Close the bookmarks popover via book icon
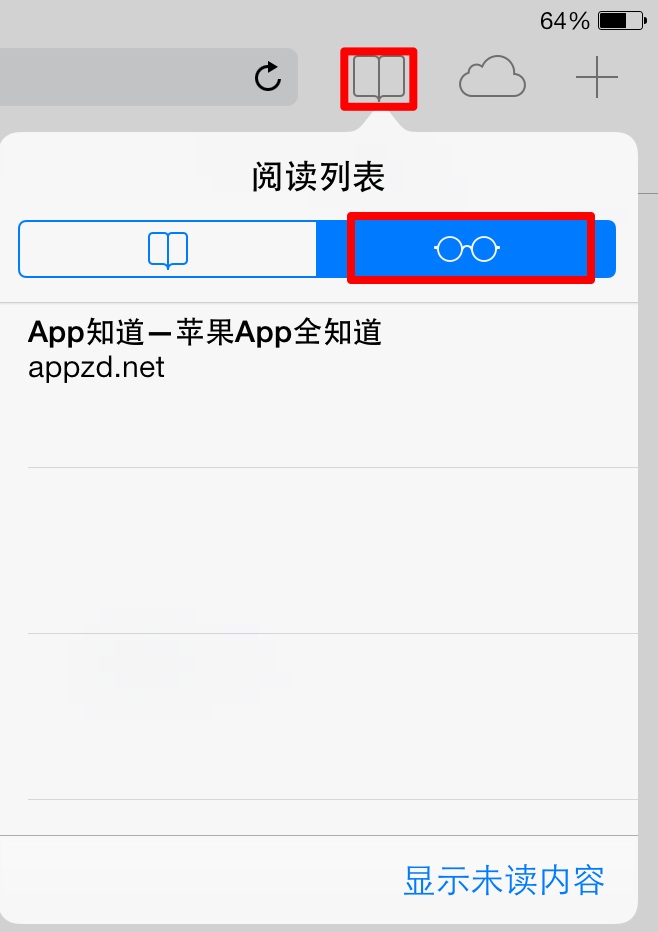The image size is (658, 932). [378, 78]
